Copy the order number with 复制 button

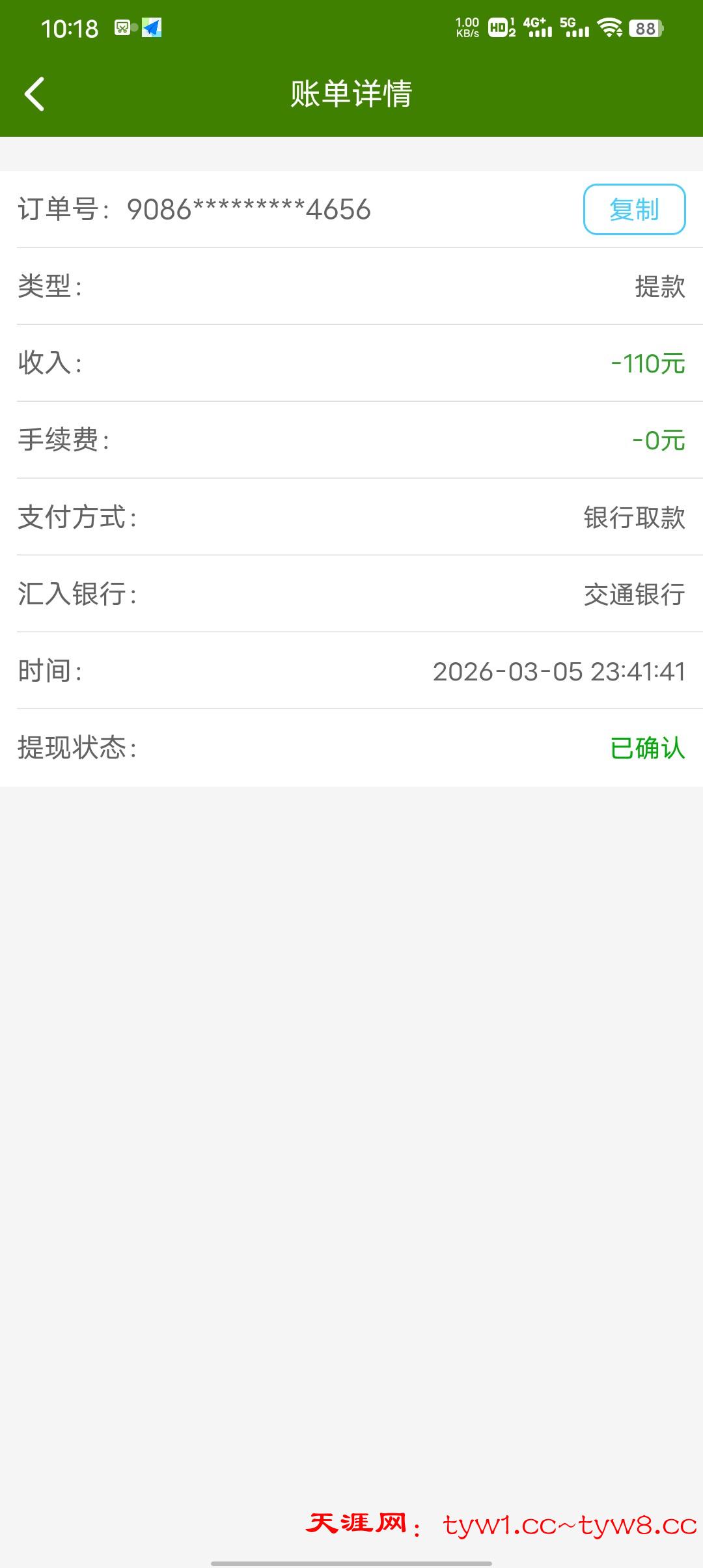(x=634, y=210)
